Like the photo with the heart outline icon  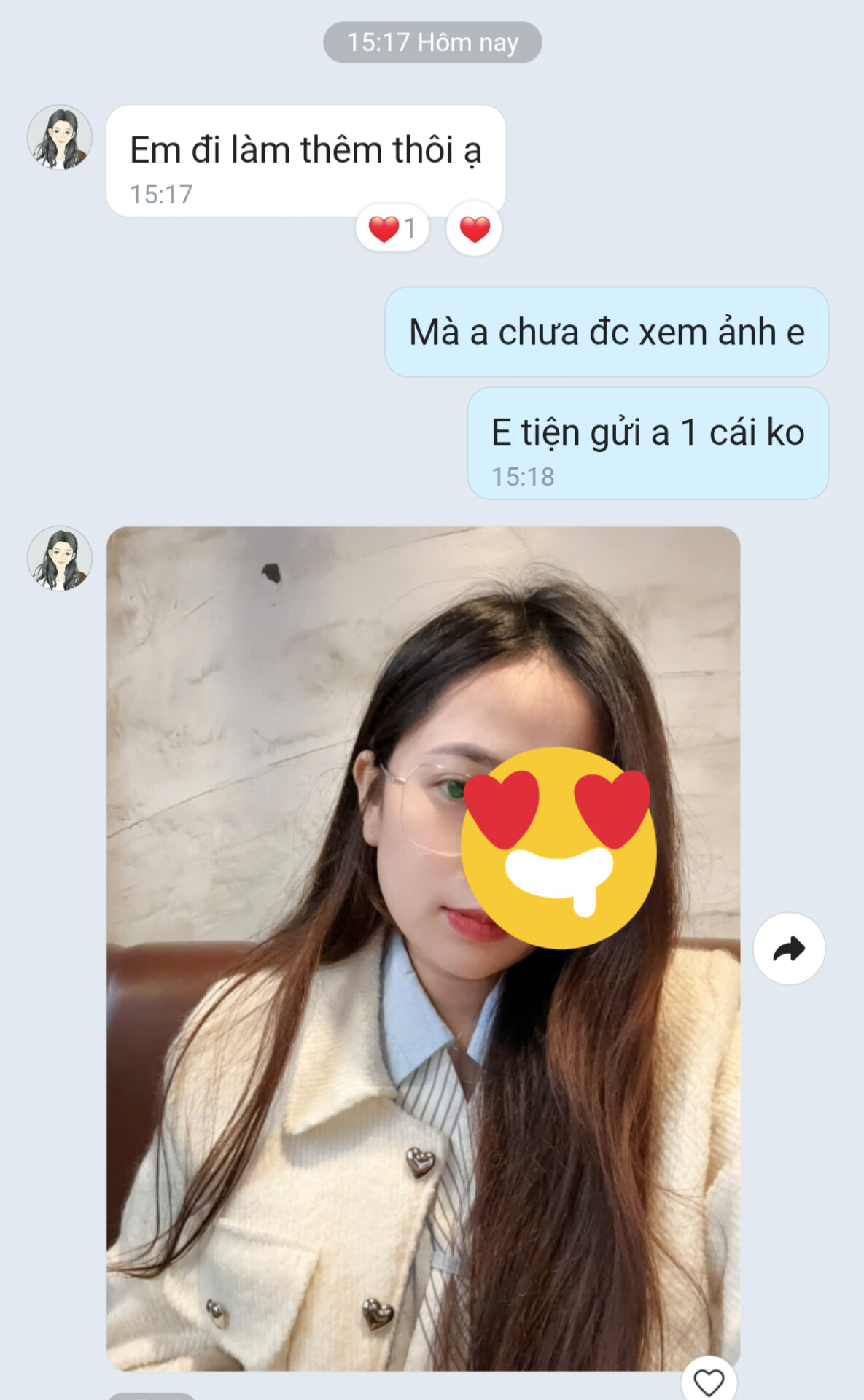click(x=708, y=1381)
